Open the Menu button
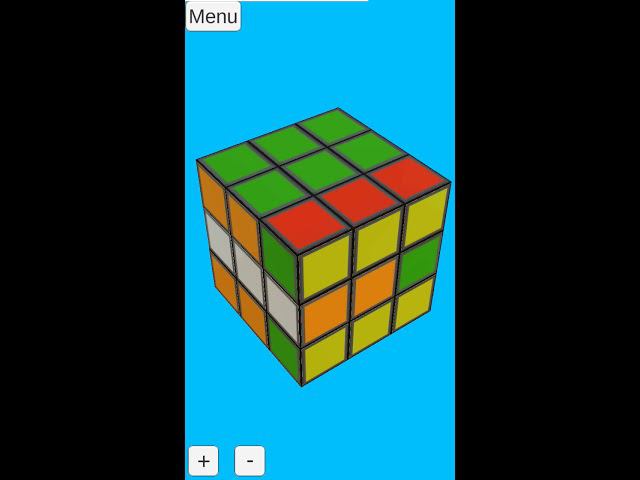The width and height of the screenshot is (640, 480). (213, 16)
